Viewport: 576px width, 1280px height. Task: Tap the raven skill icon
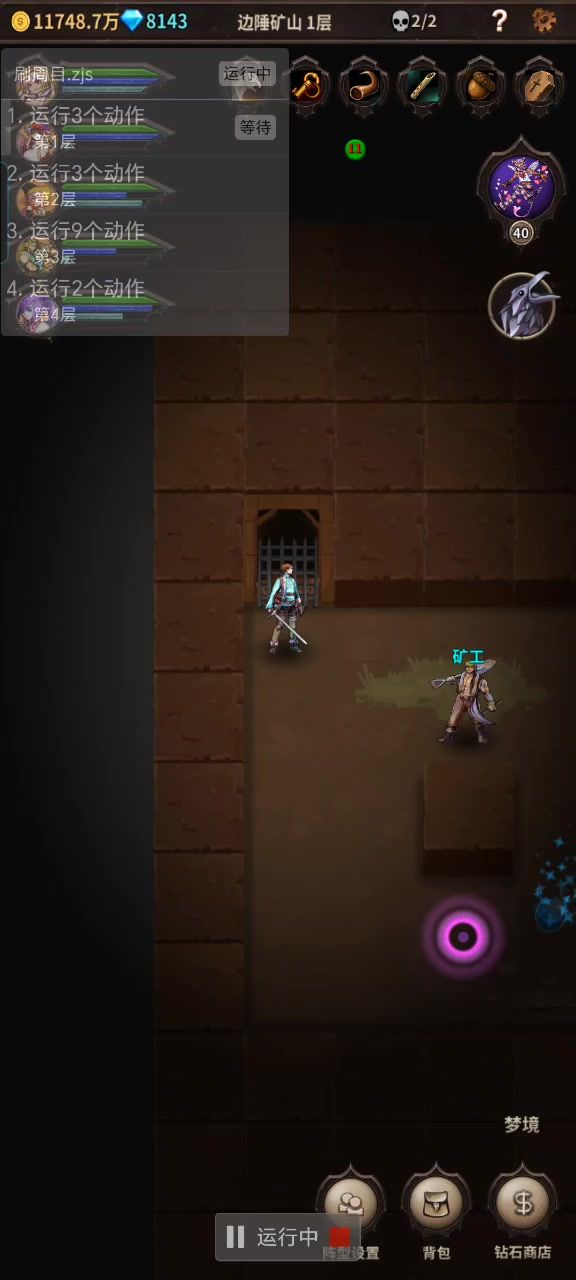pyautogui.click(x=523, y=304)
